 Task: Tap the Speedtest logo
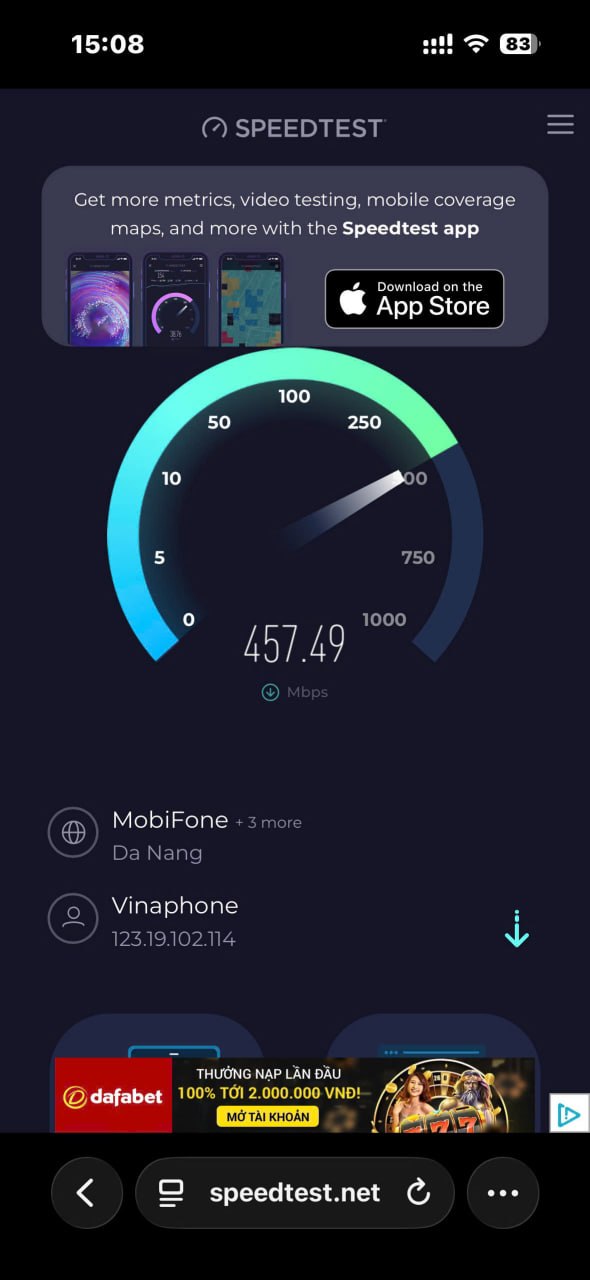[293, 128]
